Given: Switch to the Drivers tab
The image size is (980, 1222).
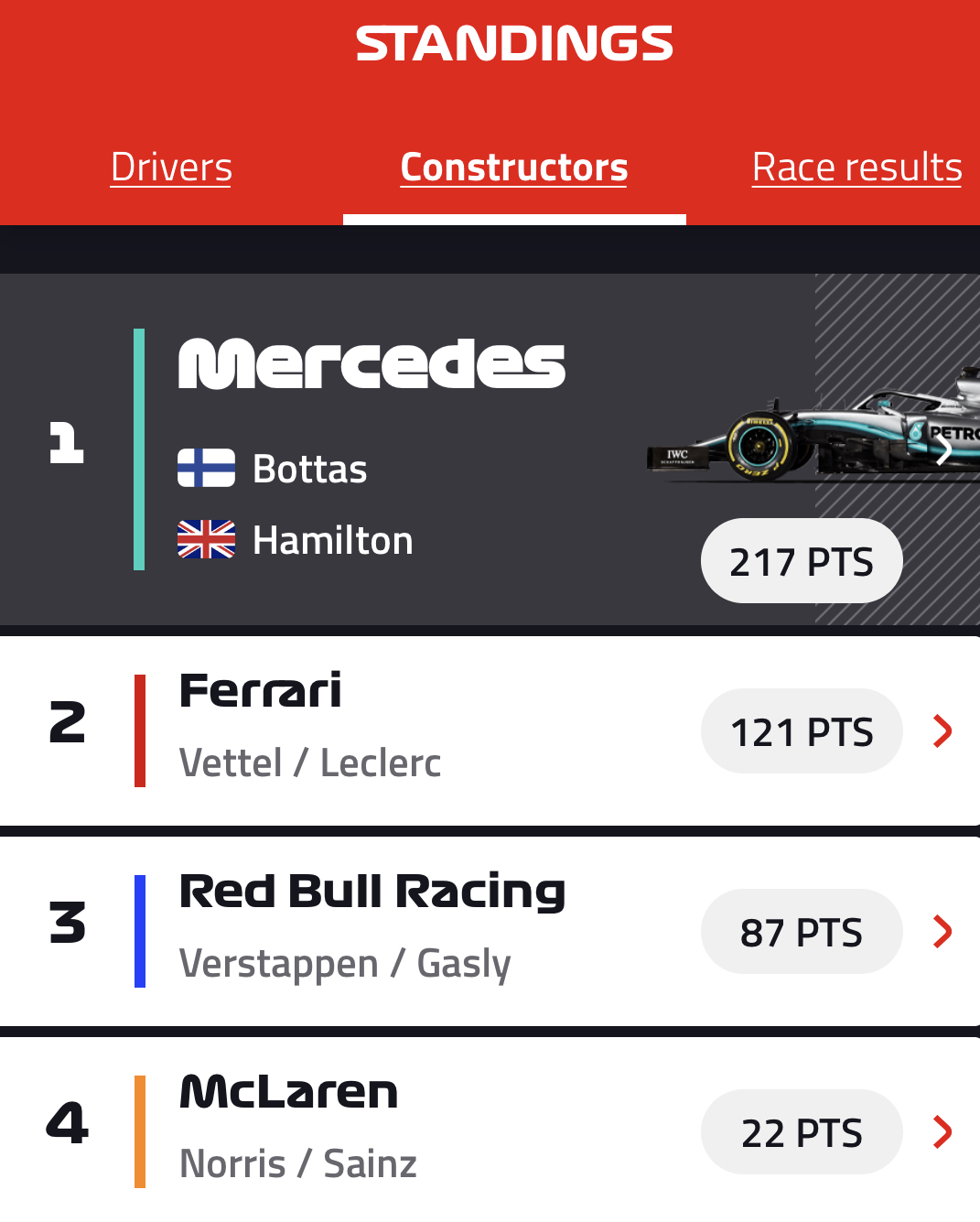Looking at the screenshot, I should point(171,168).
